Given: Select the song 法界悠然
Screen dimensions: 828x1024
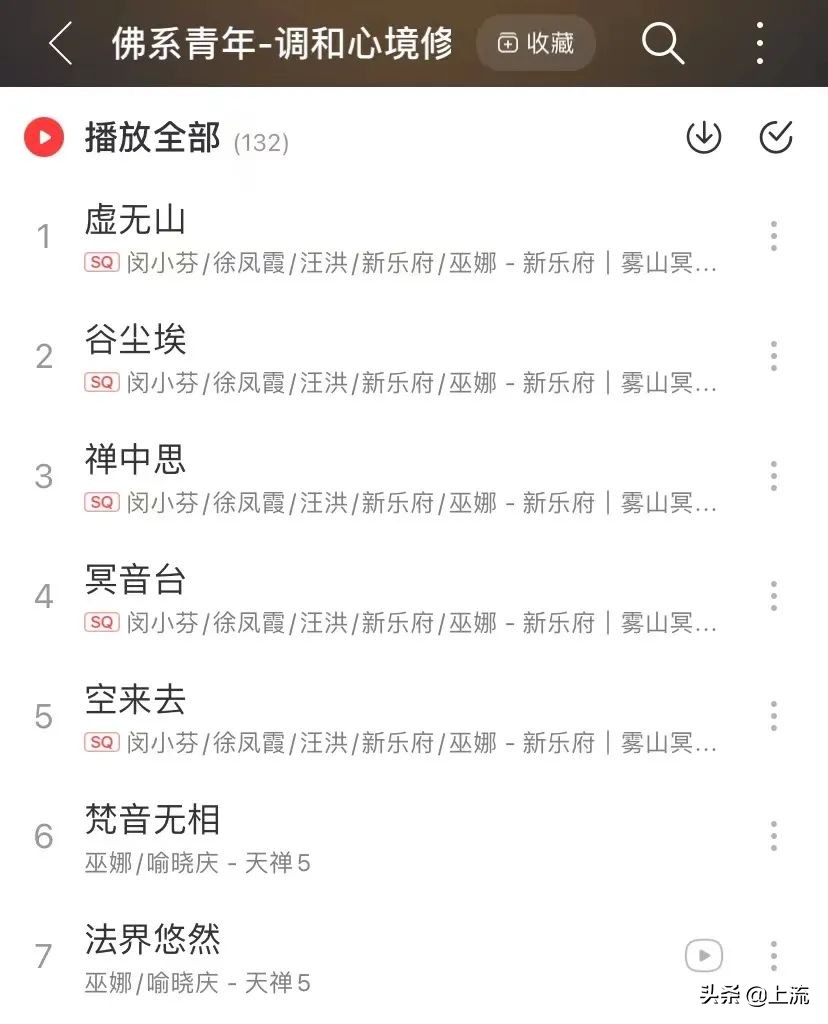Looking at the screenshot, I should point(151,940).
